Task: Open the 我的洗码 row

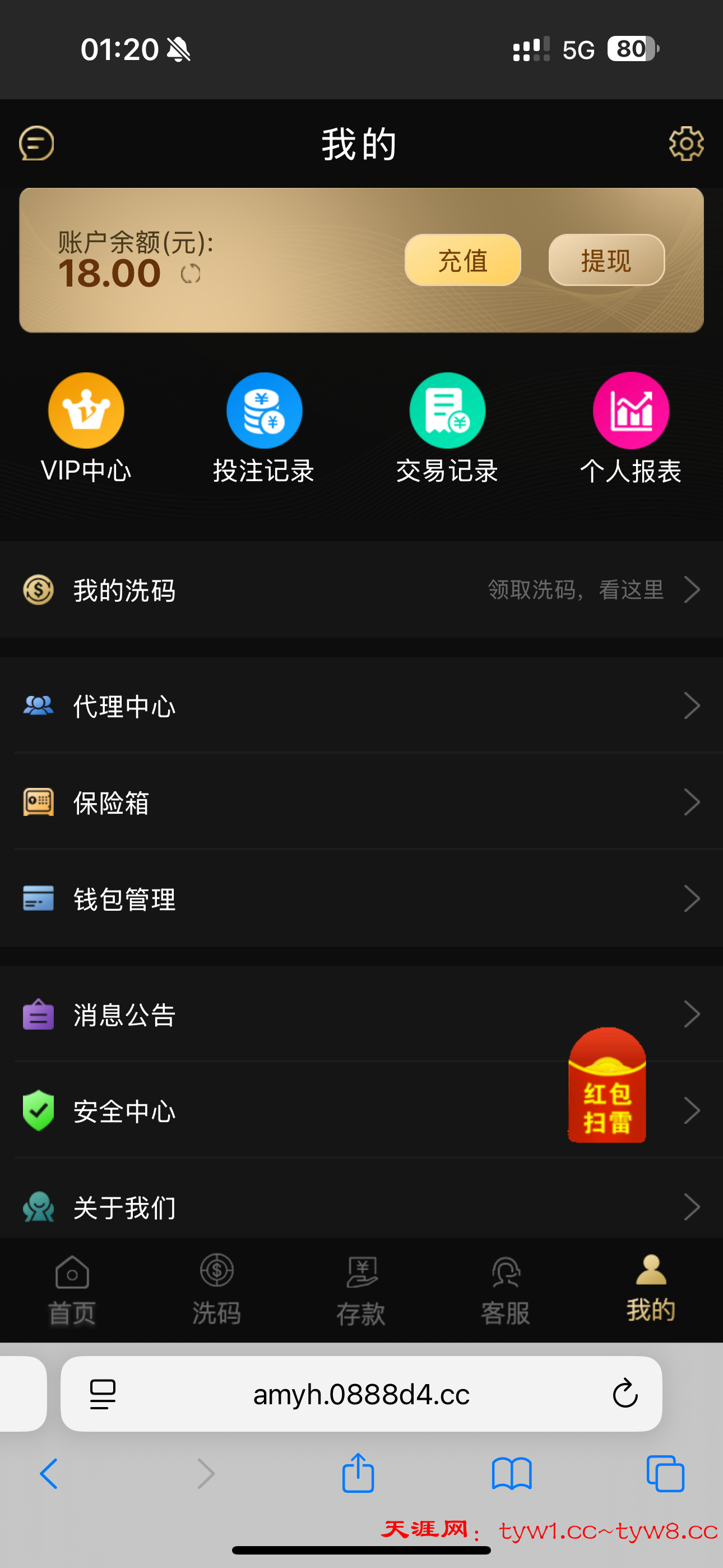Action: tap(361, 590)
